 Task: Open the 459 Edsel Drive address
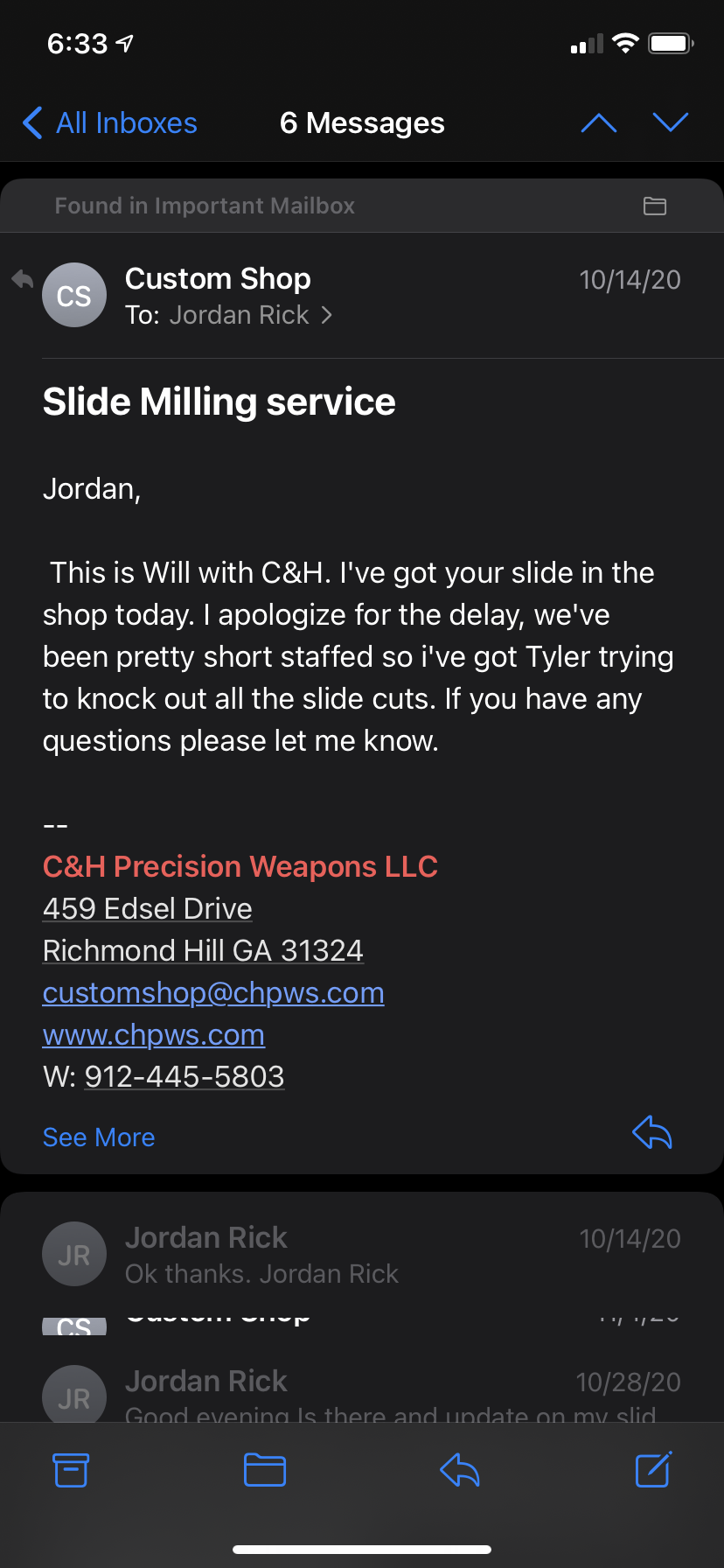tap(148, 909)
